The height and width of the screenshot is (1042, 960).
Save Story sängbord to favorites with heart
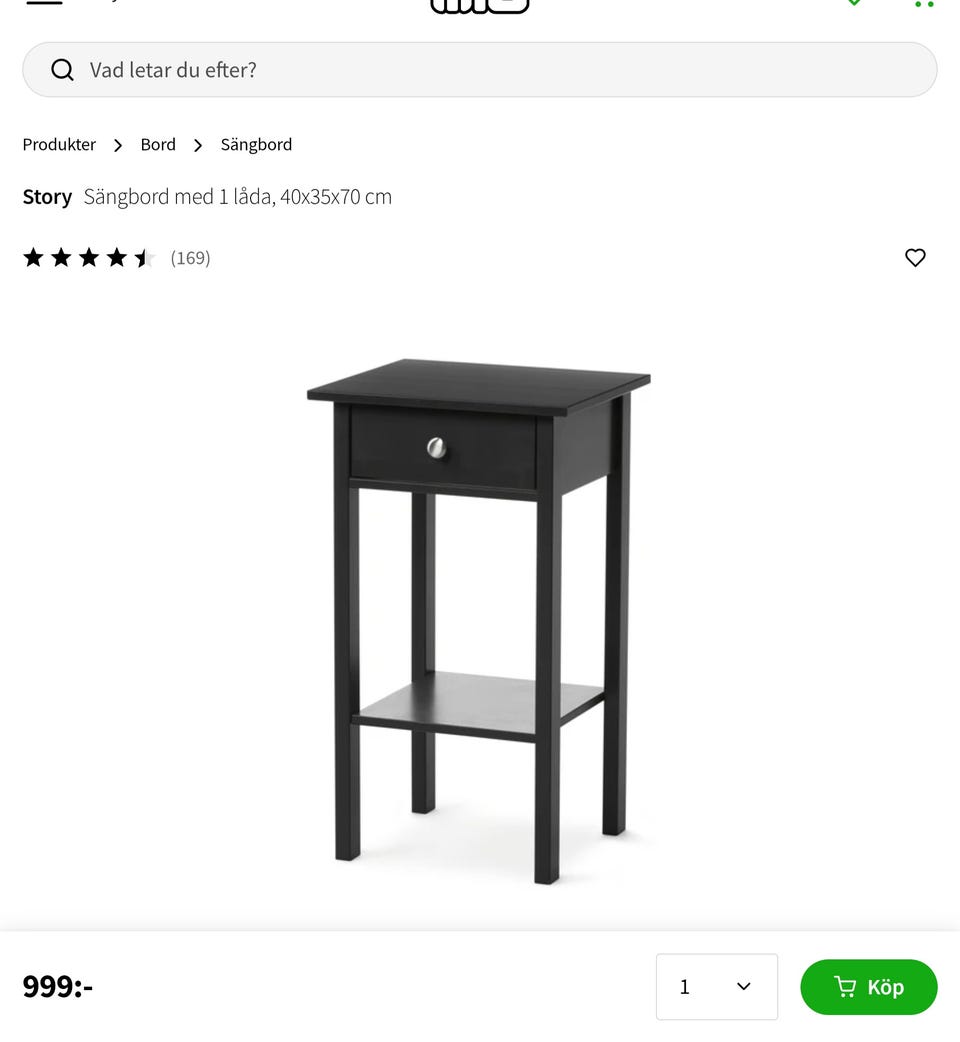[915, 258]
